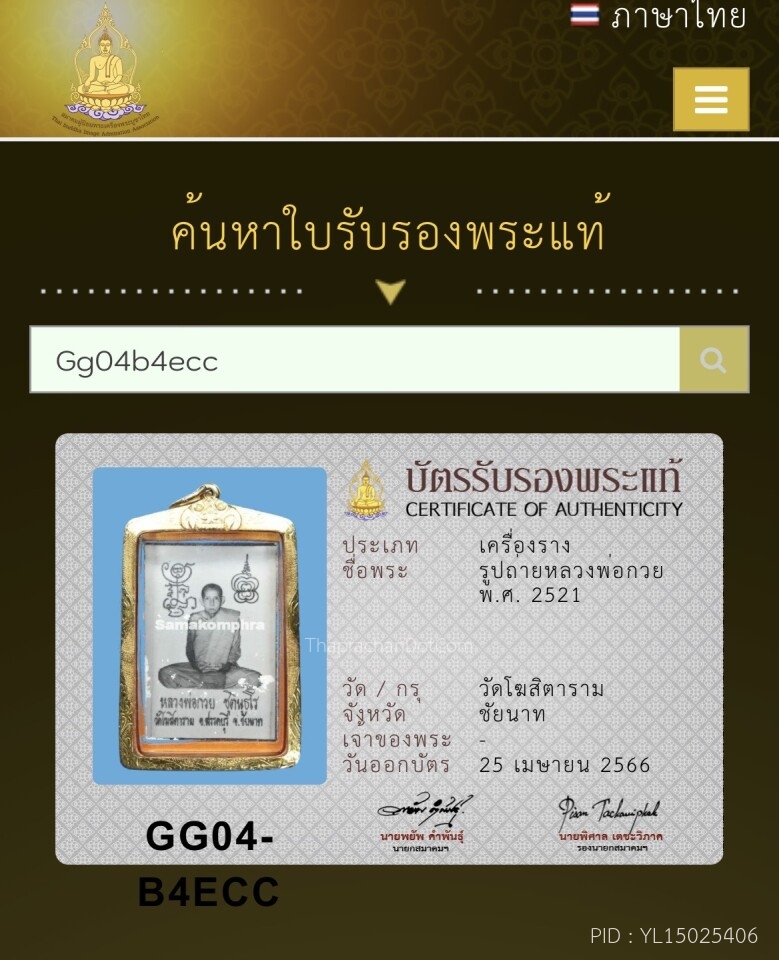Switch language via ภาษาไทย selector
The image size is (779, 960).
660,17
